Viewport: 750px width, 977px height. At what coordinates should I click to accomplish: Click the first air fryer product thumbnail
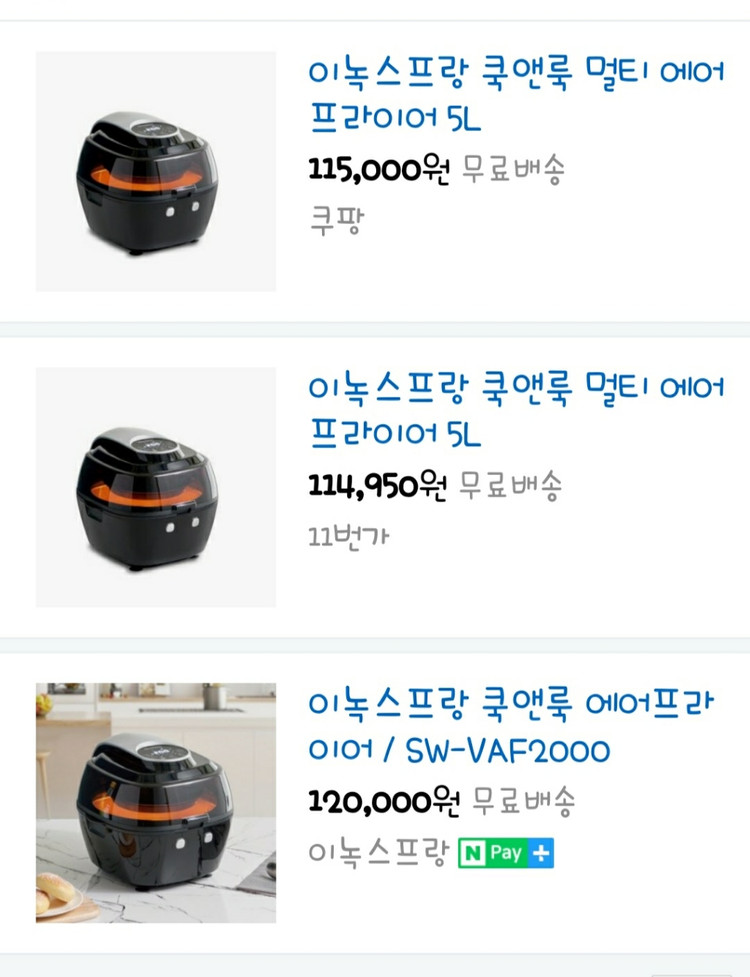coord(155,172)
